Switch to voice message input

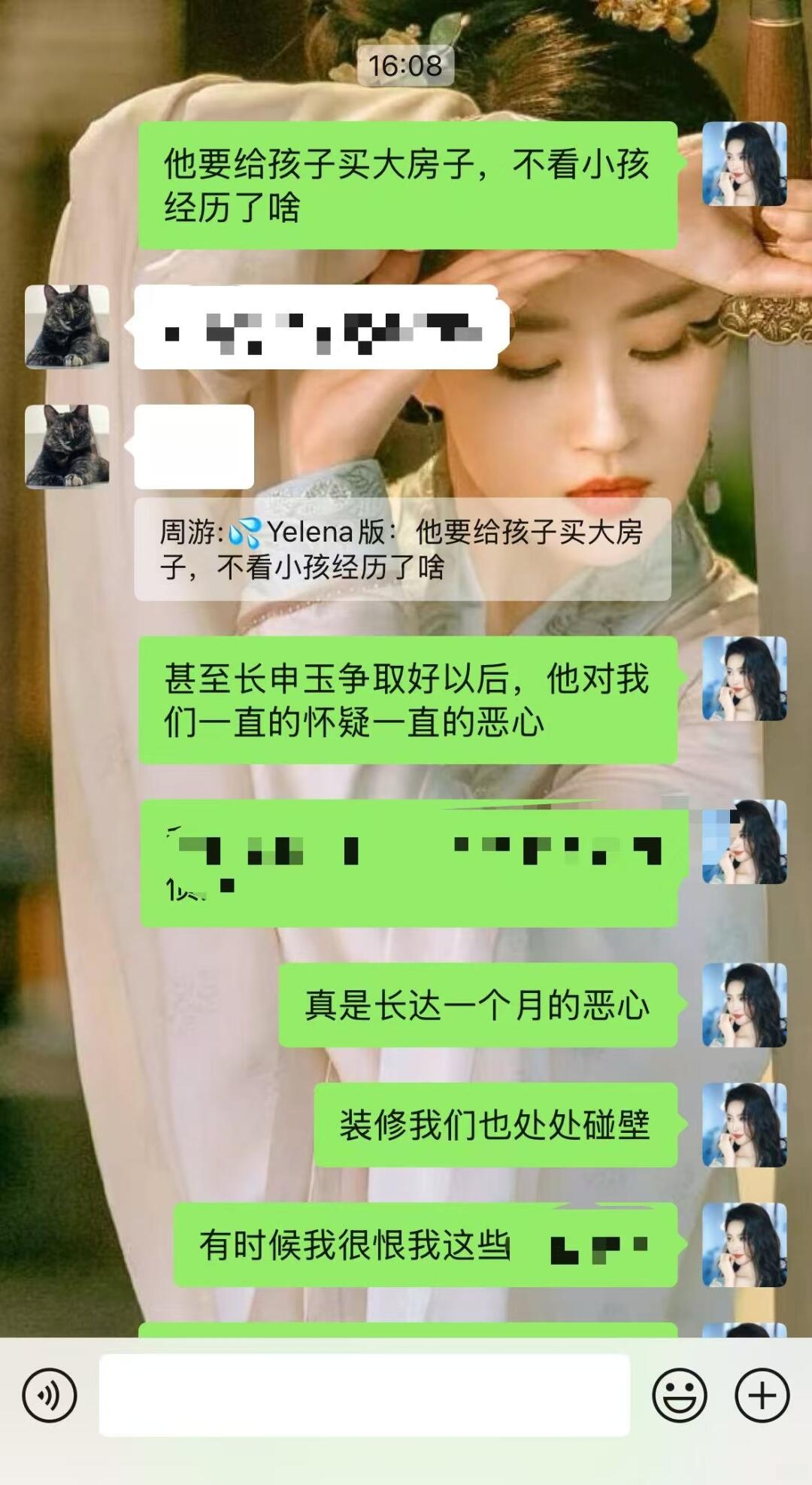[x=50, y=1395]
